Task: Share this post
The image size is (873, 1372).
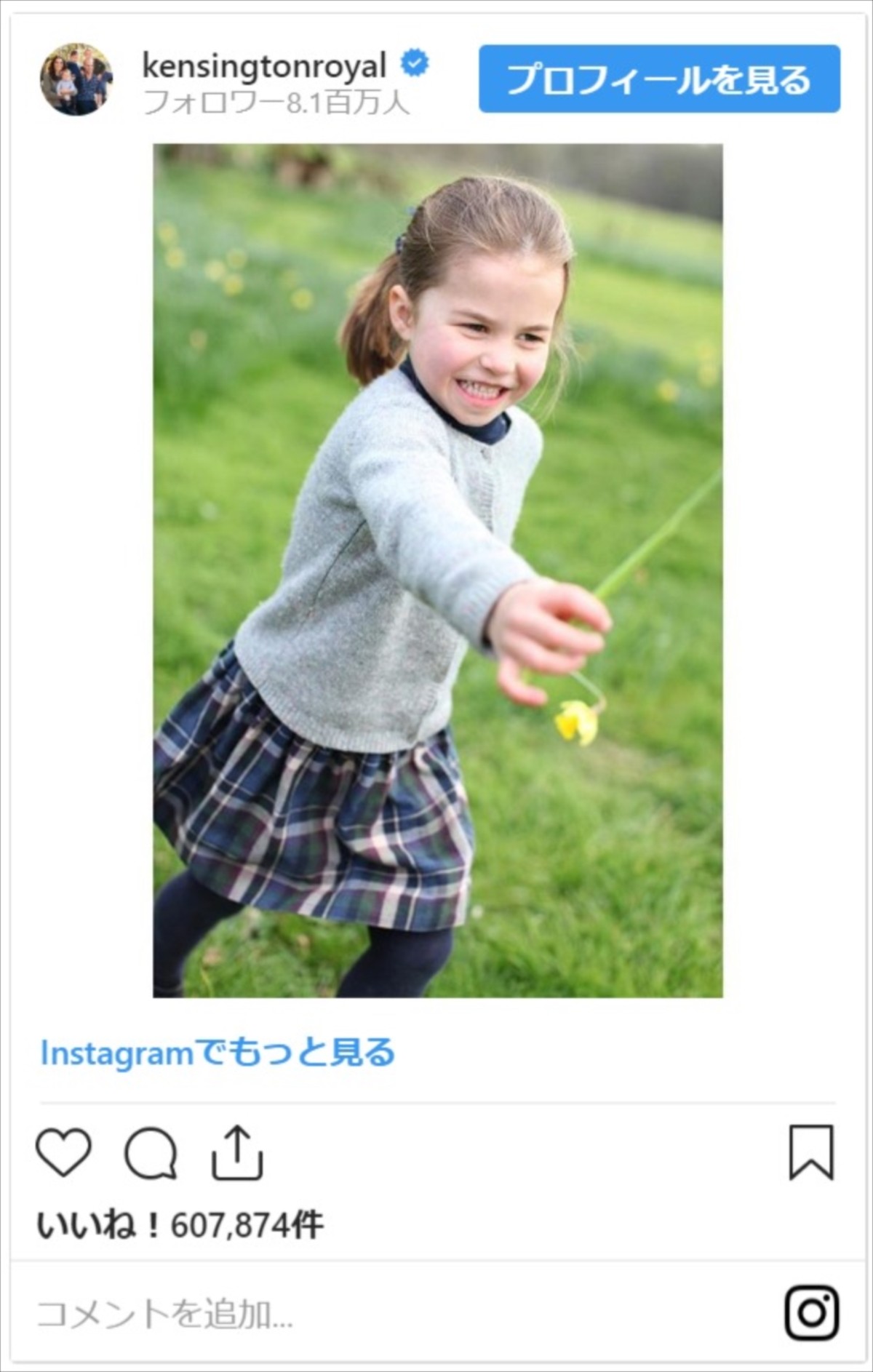Action: pos(236,1152)
